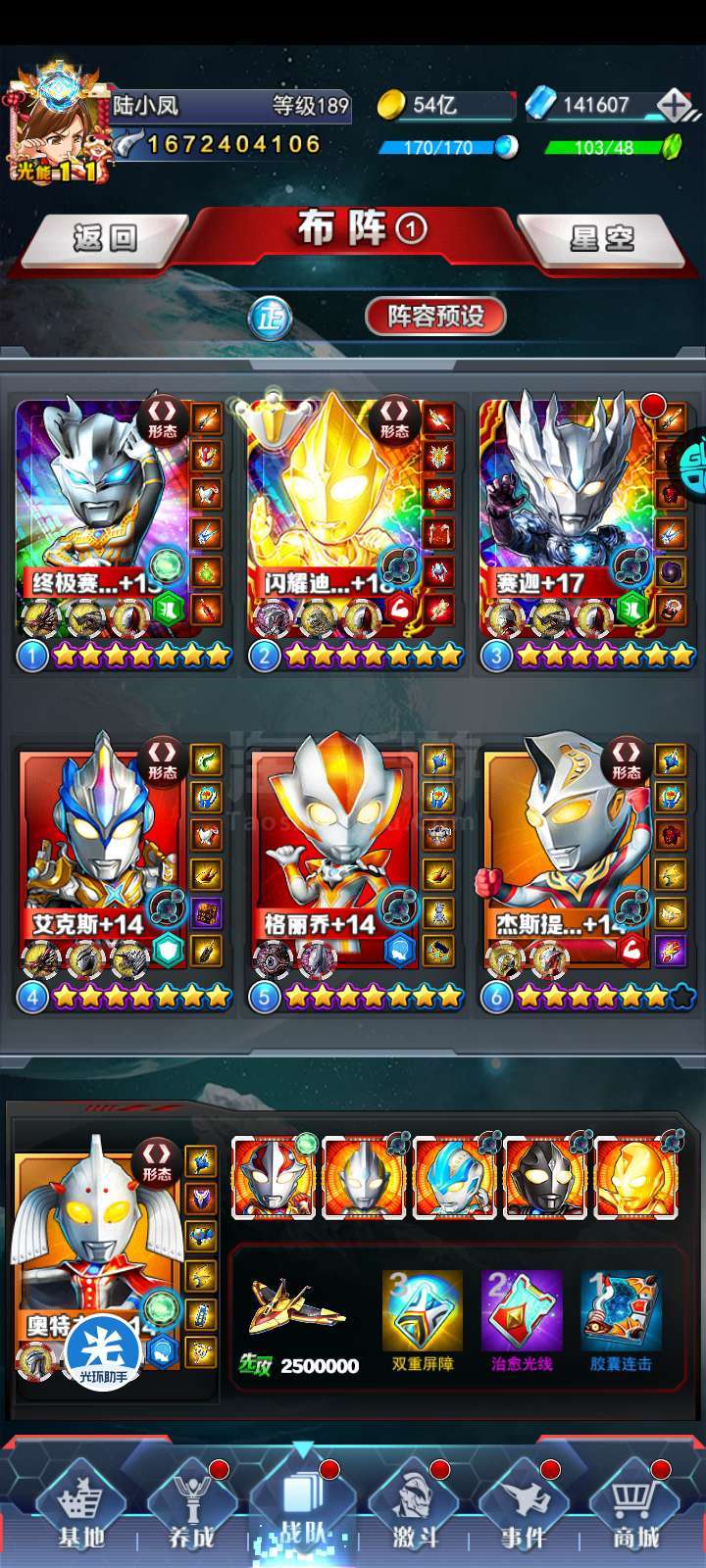Go back with the 返回 button
The width and height of the screenshot is (706, 1568).
(105, 238)
